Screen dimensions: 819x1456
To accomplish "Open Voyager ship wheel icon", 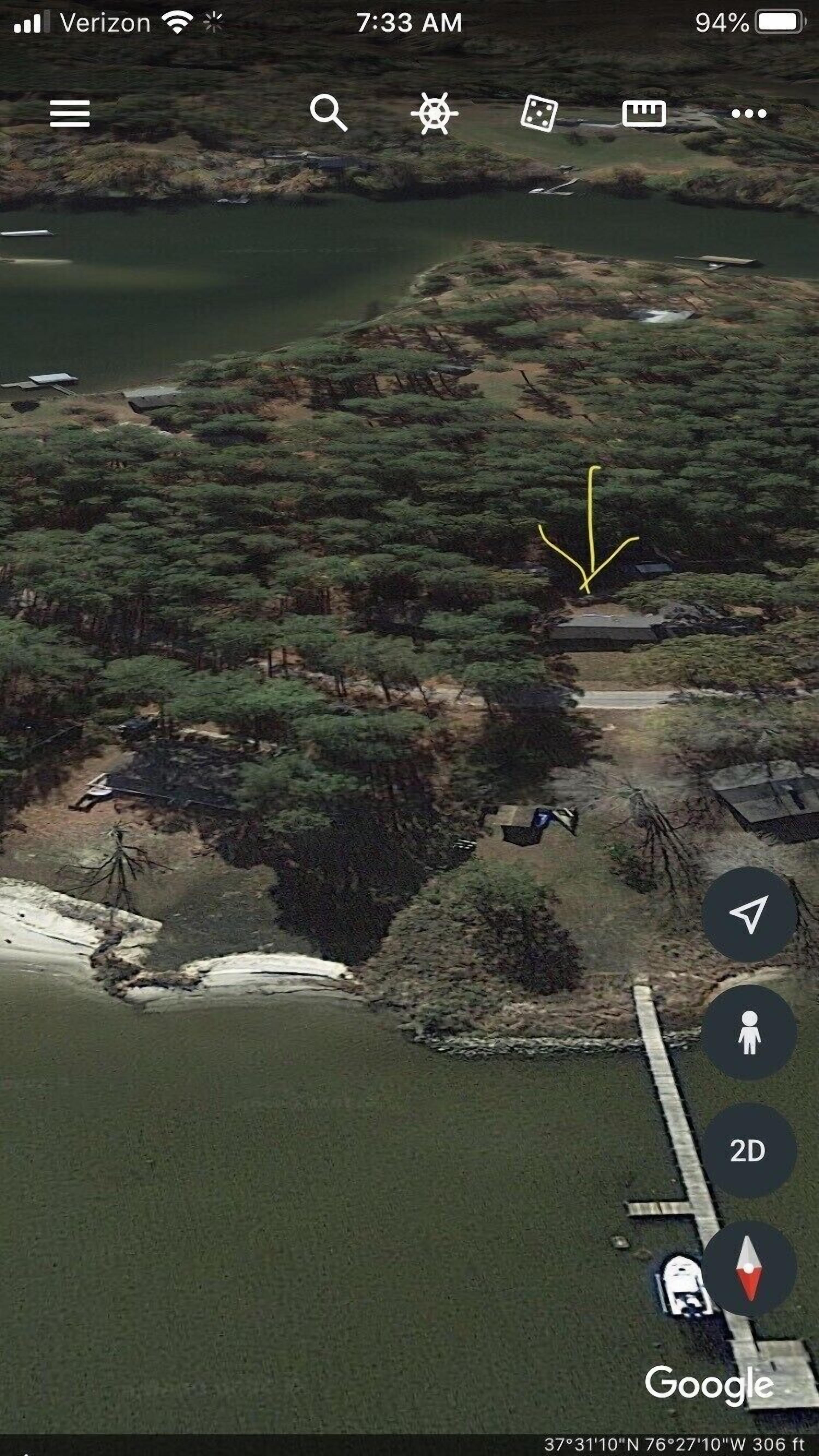I will 434,114.
